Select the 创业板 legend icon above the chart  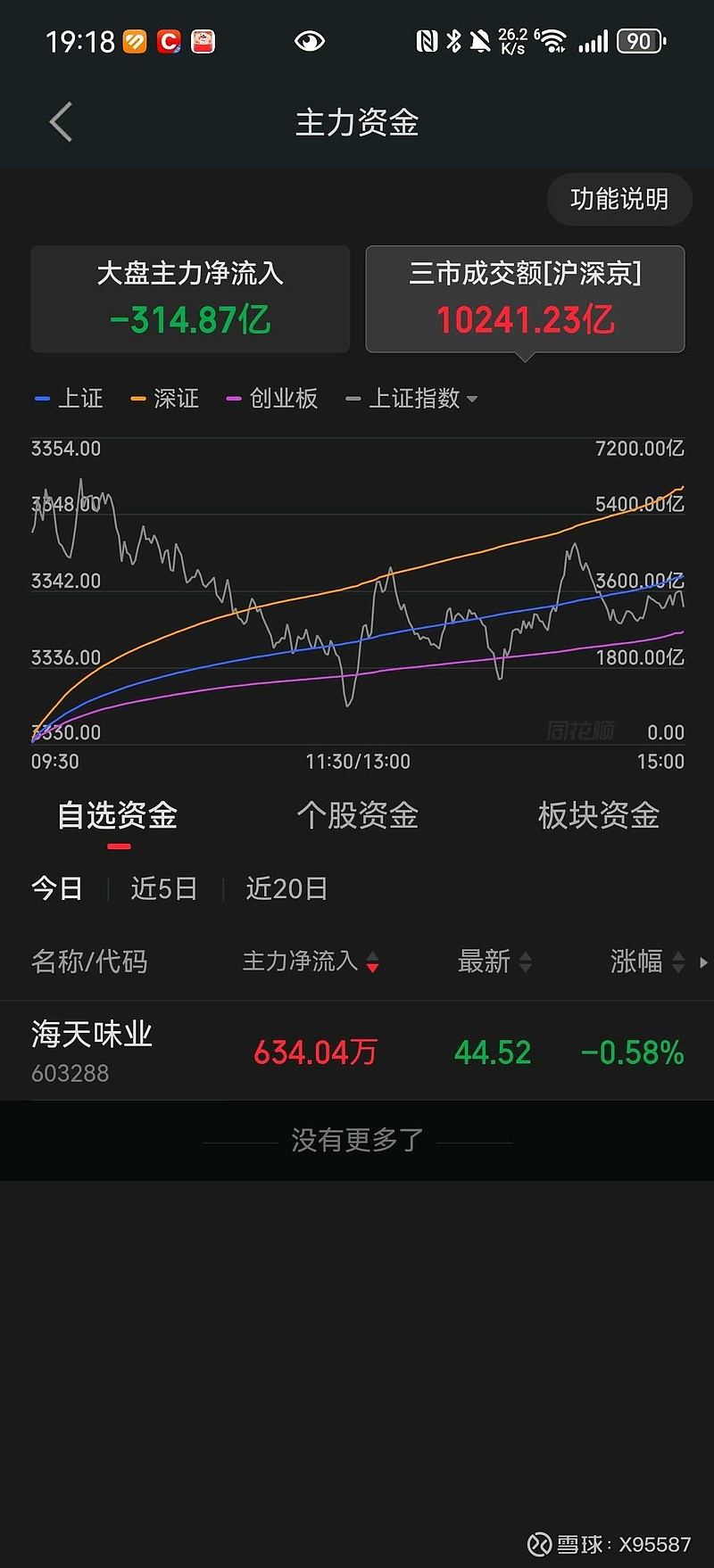[x=234, y=399]
